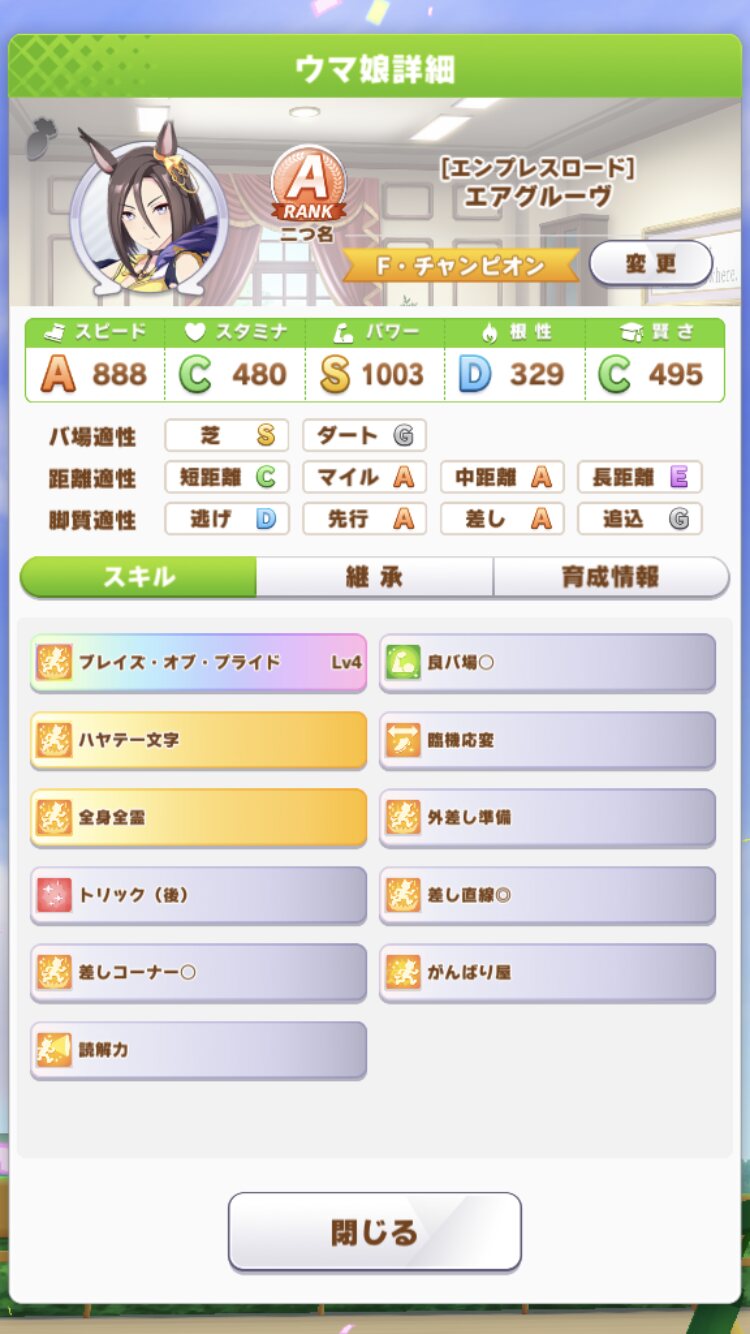Tap the 変更 title change button
Screen dimensions: 750x1334
point(650,264)
